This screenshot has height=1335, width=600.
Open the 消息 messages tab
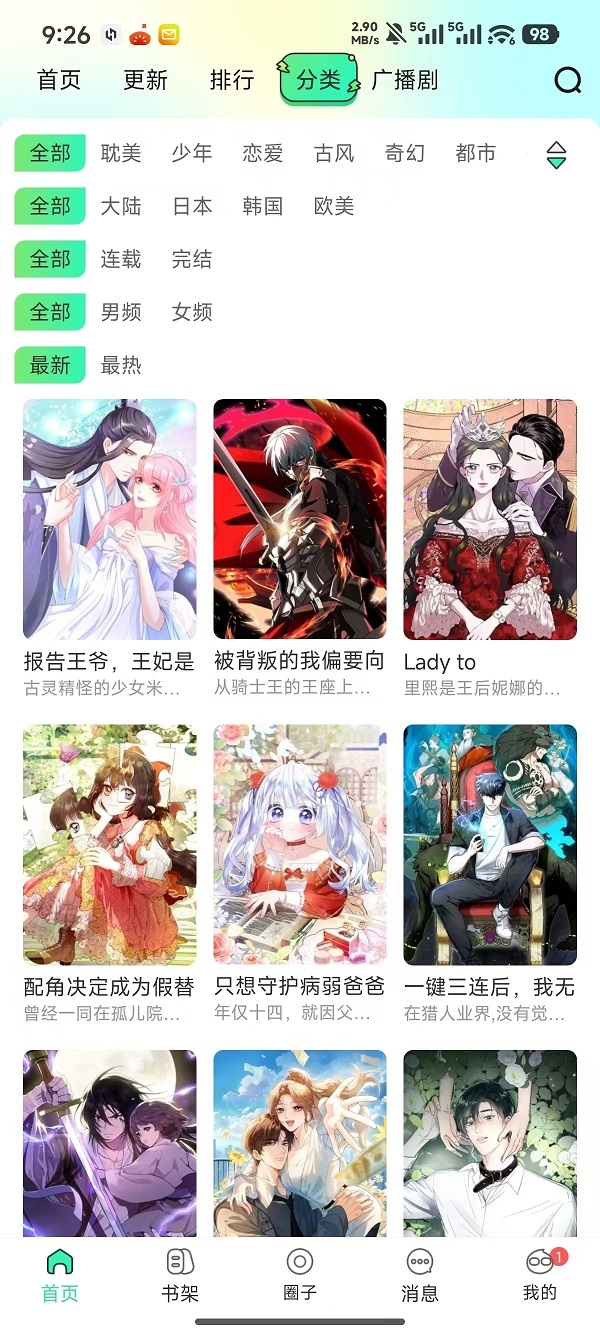pyautogui.click(x=419, y=1275)
